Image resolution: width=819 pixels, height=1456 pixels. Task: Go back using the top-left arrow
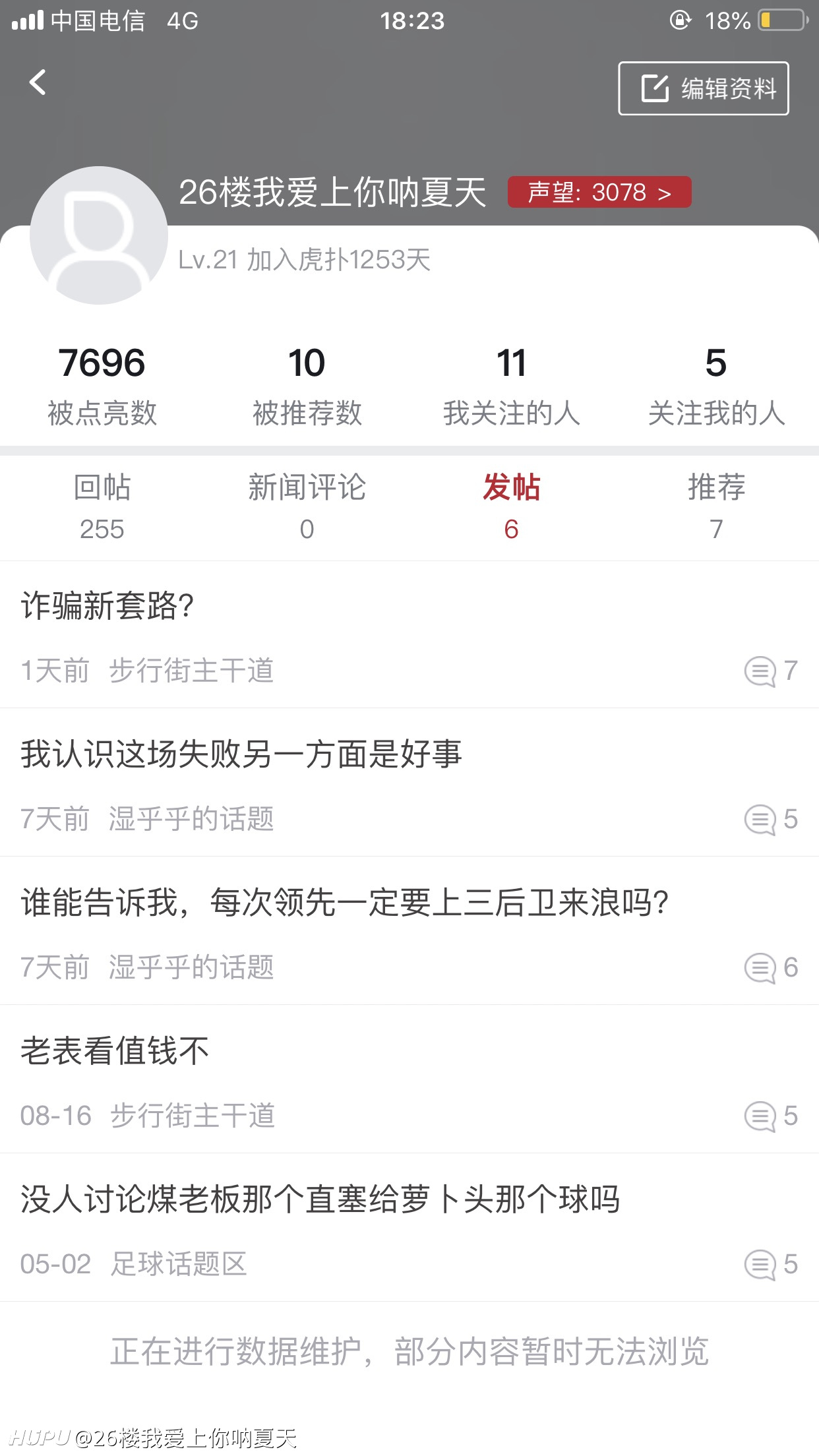click(x=38, y=82)
